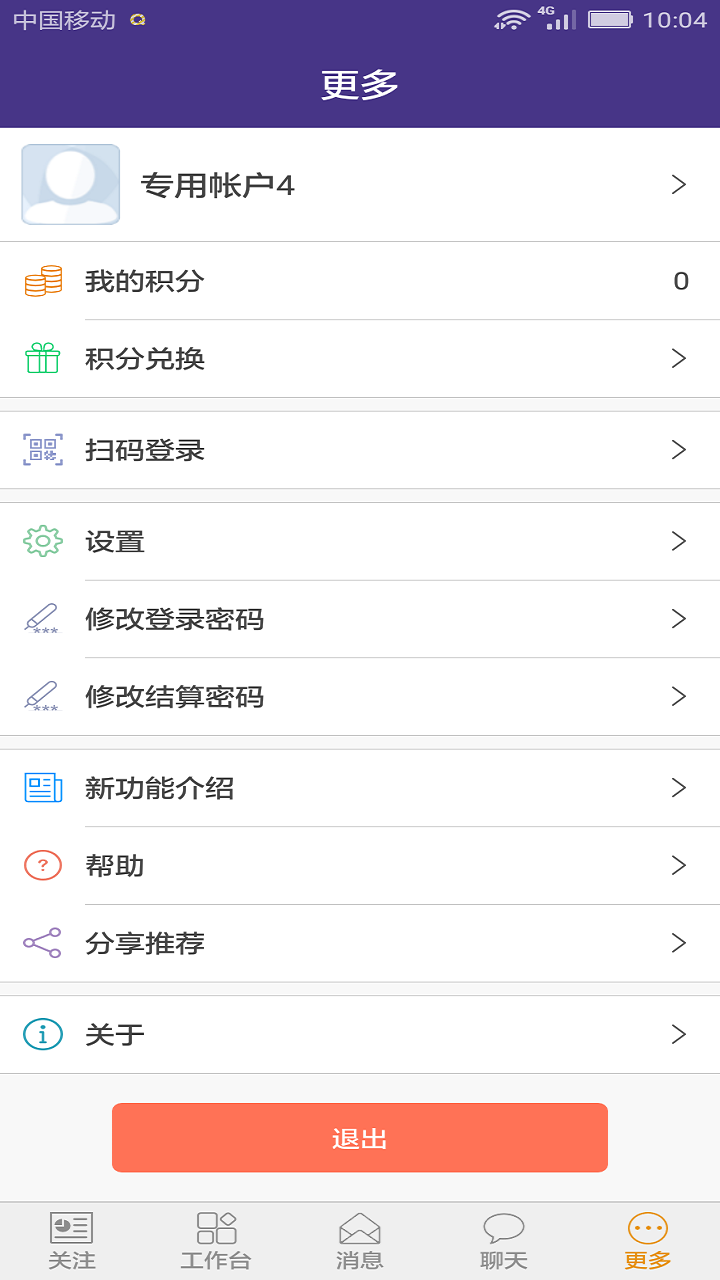The width and height of the screenshot is (720, 1280).
Task: Switch to the 聊天 tab
Action: [504, 1241]
